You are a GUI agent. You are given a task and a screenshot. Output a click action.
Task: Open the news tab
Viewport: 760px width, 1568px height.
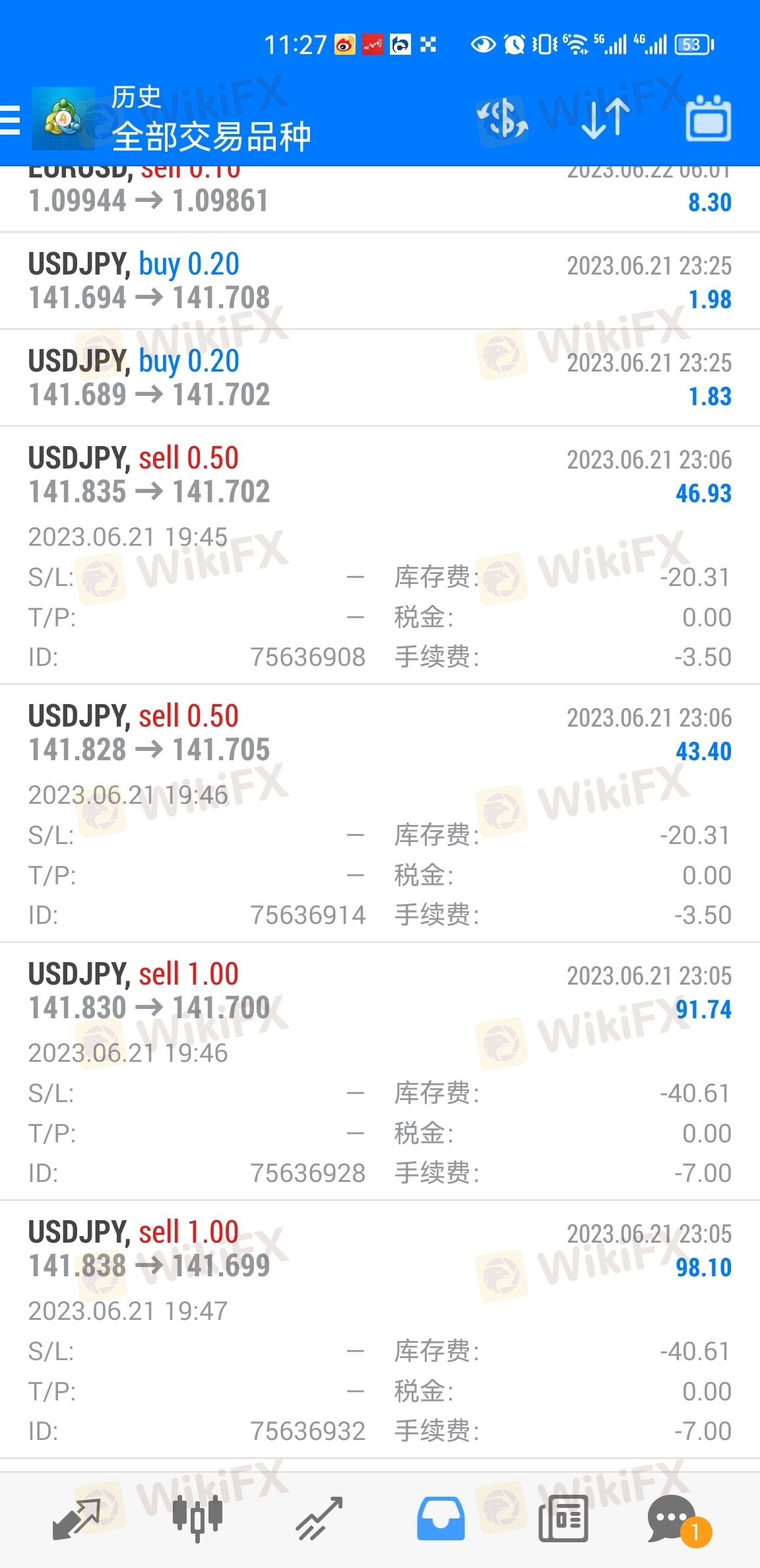coord(563,1519)
